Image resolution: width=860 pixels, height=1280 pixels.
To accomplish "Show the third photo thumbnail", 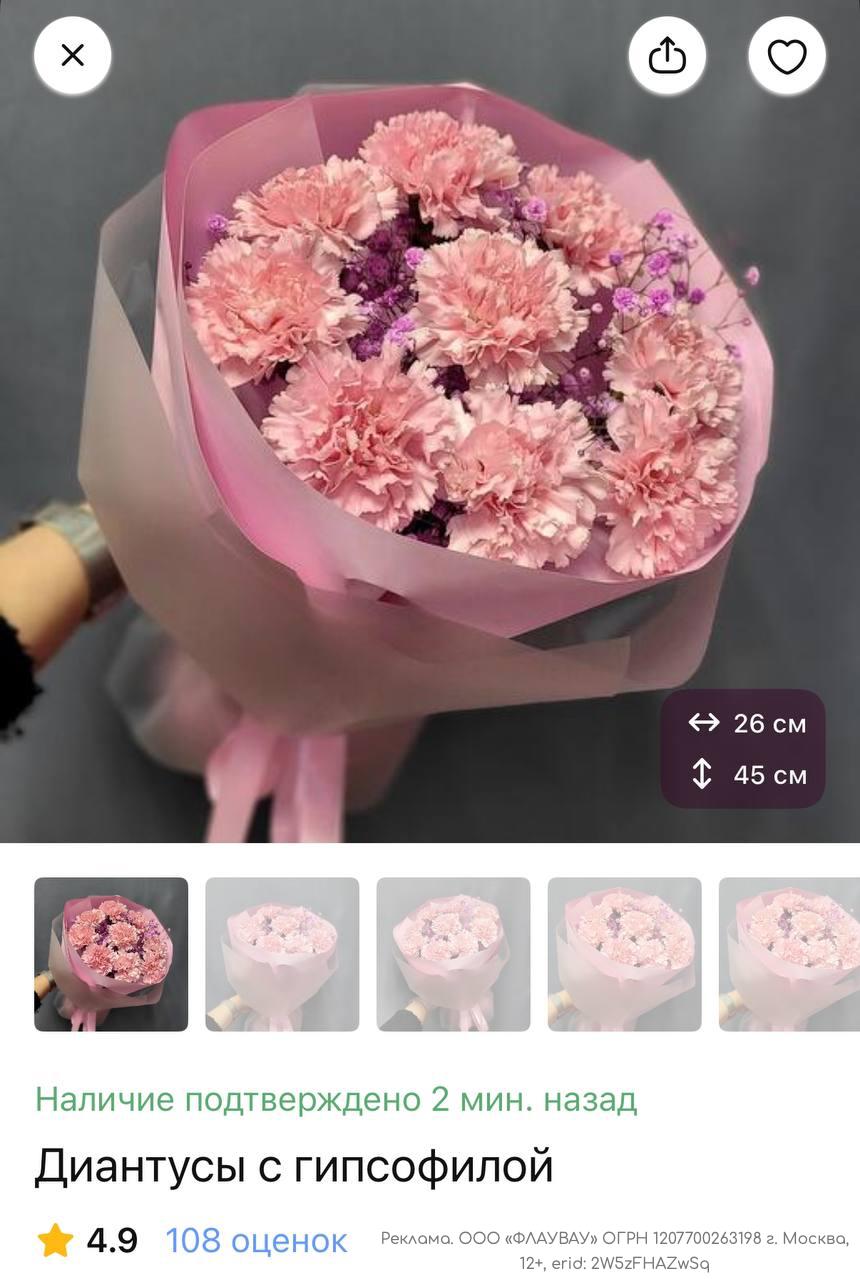I will 453,954.
